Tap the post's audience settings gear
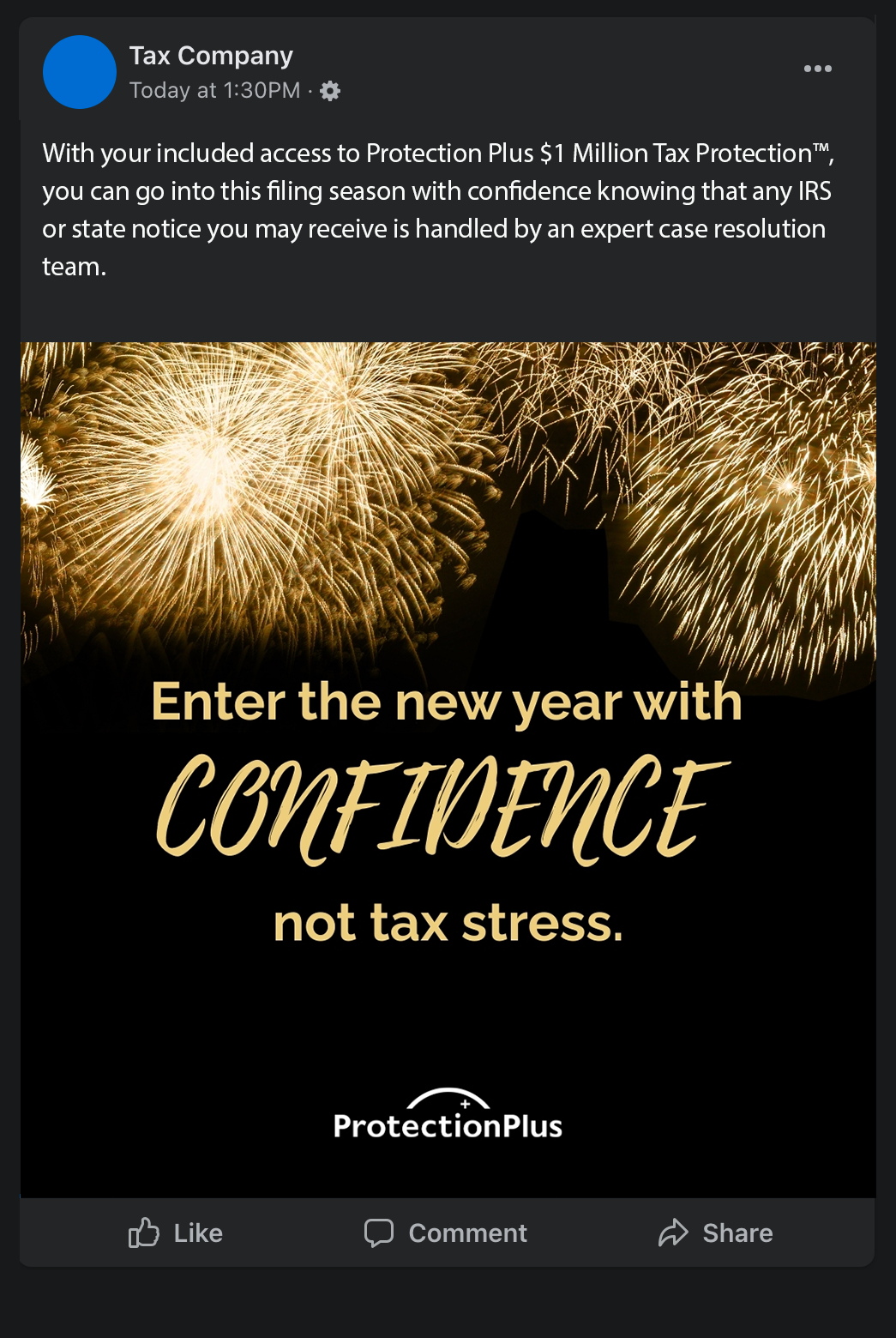The width and height of the screenshot is (896, 1338). tap(330, 91)
